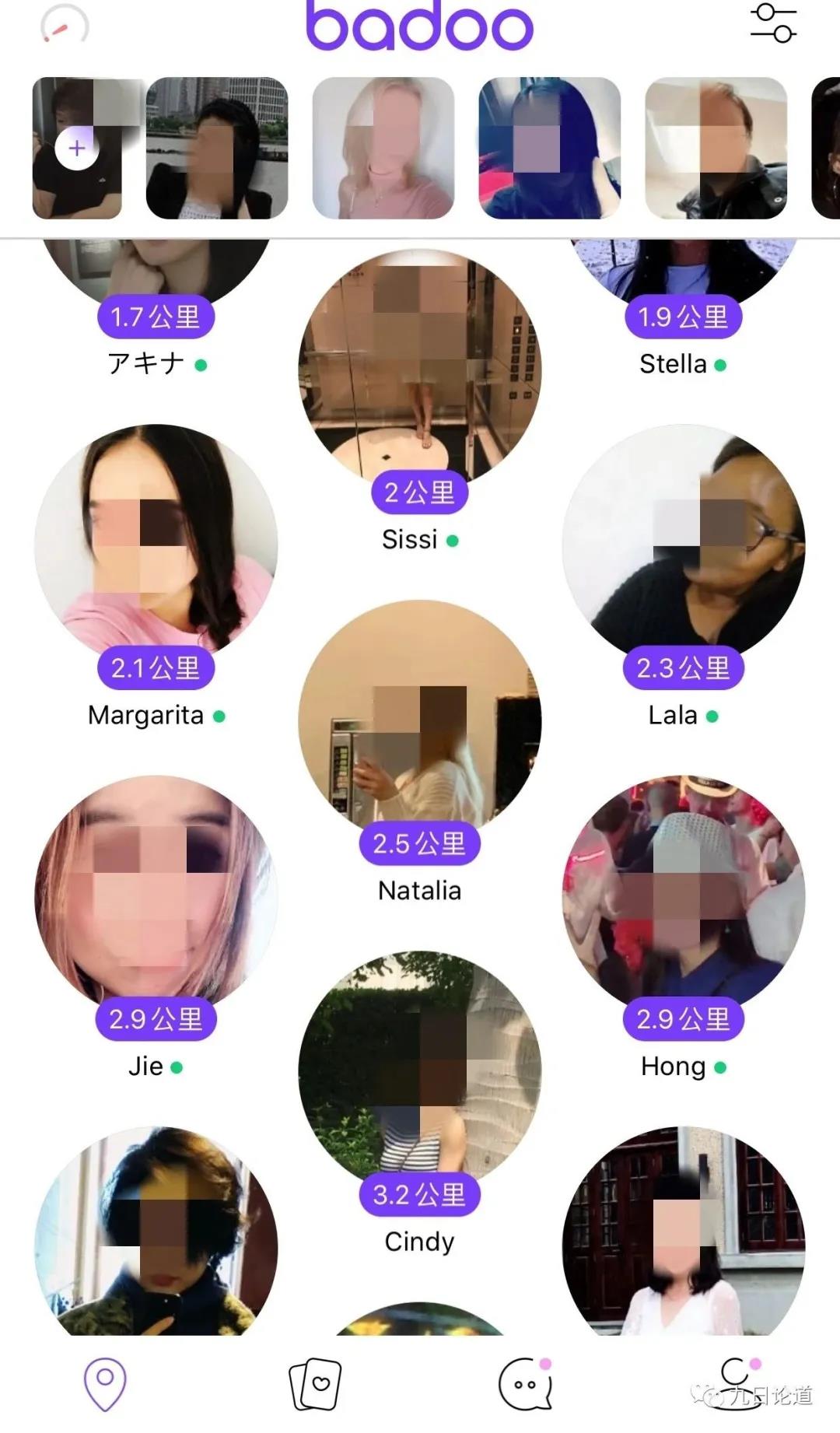Open the Encounters card stack icon

coord(316,1381)
